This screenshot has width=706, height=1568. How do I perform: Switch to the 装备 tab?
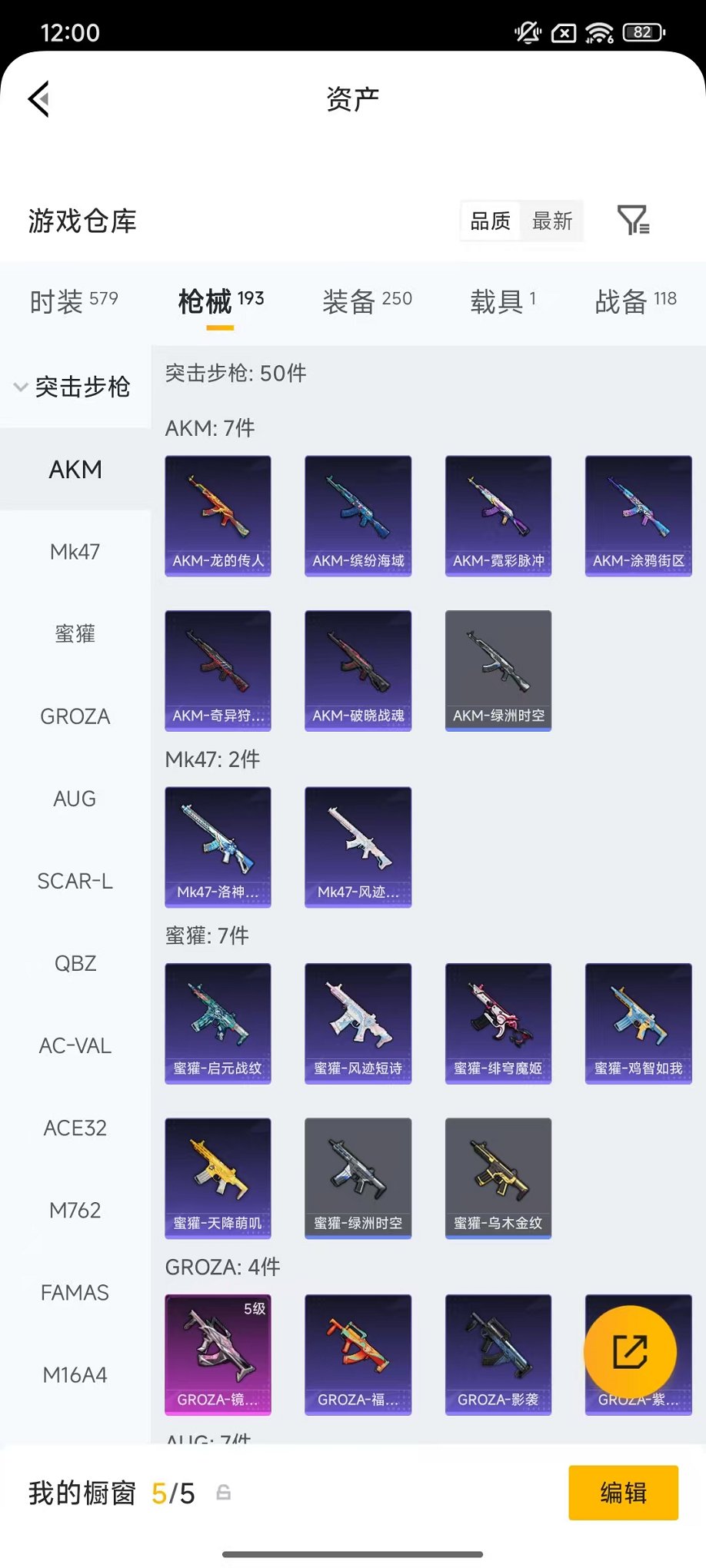[x=367, y=301]
